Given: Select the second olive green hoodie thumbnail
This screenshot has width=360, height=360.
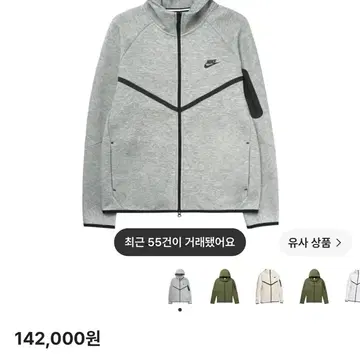Looking at the screenshot, I should click(314, 286).
